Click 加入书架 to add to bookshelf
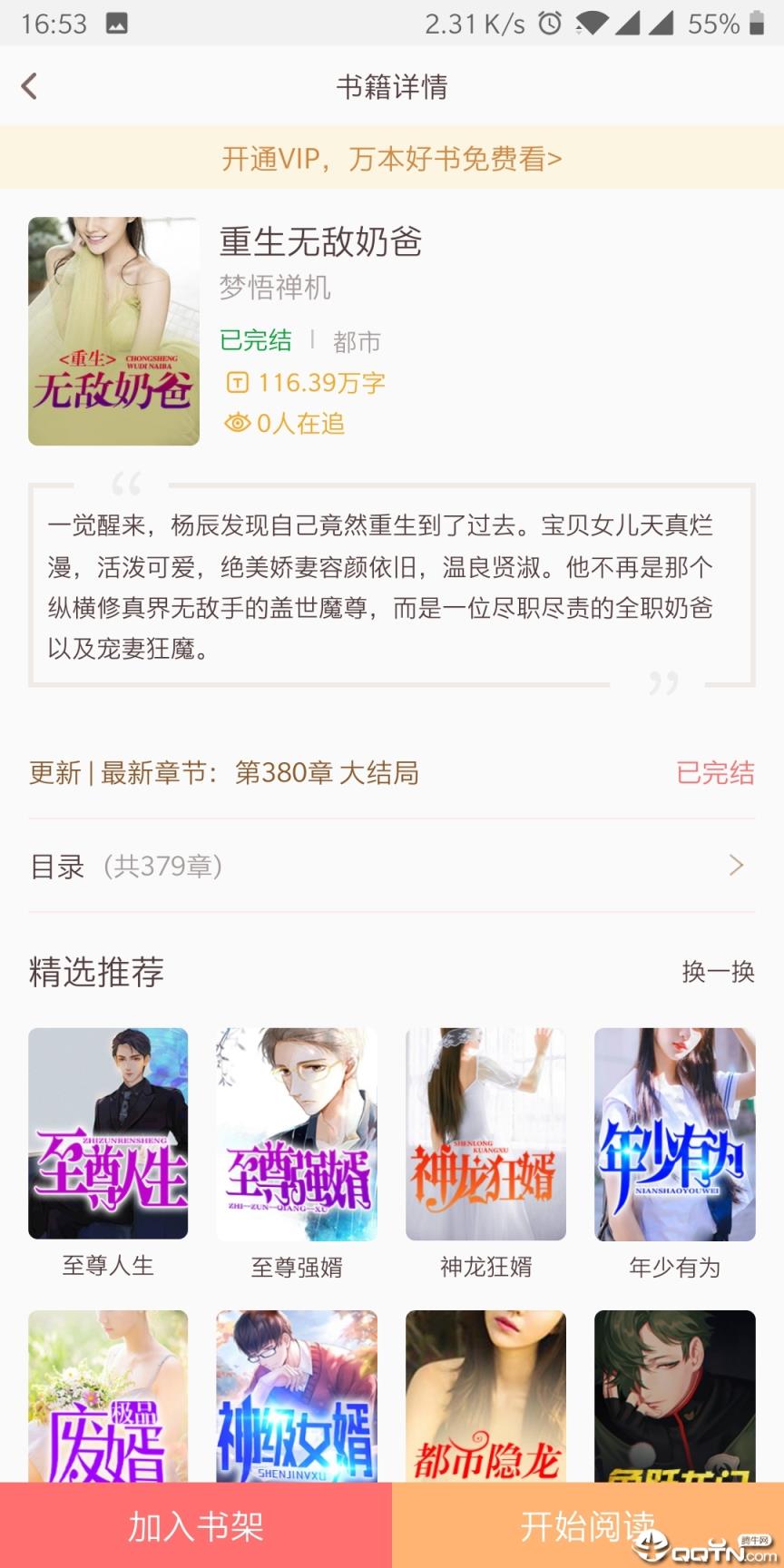This screenshot has width=784, height=1568. (195, 1527)
